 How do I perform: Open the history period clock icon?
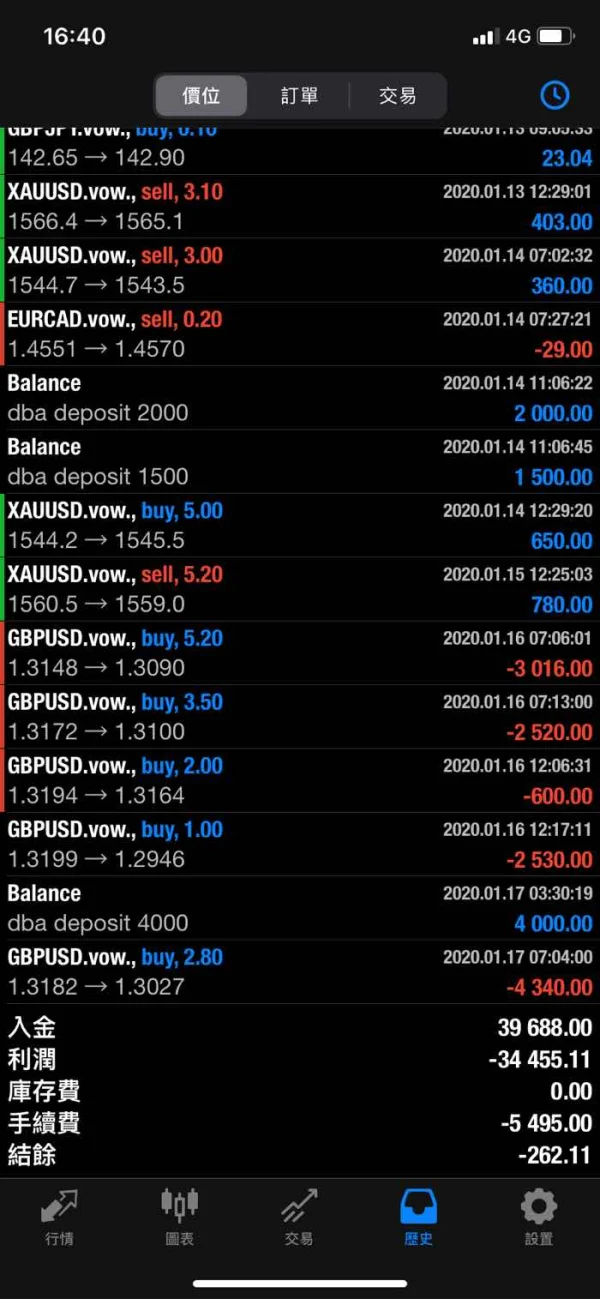[x=554, y=95]
